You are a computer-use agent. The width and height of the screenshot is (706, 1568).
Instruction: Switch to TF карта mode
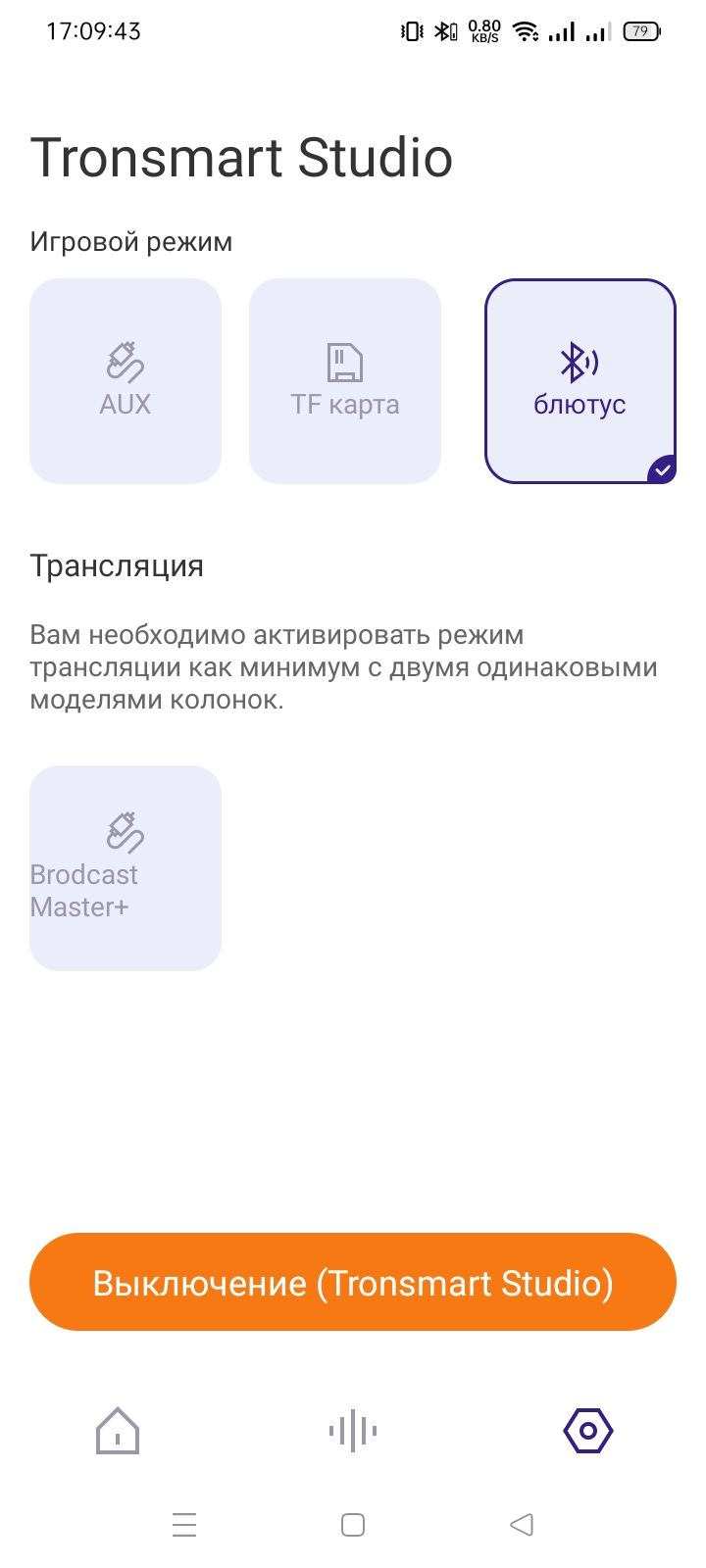345,381
